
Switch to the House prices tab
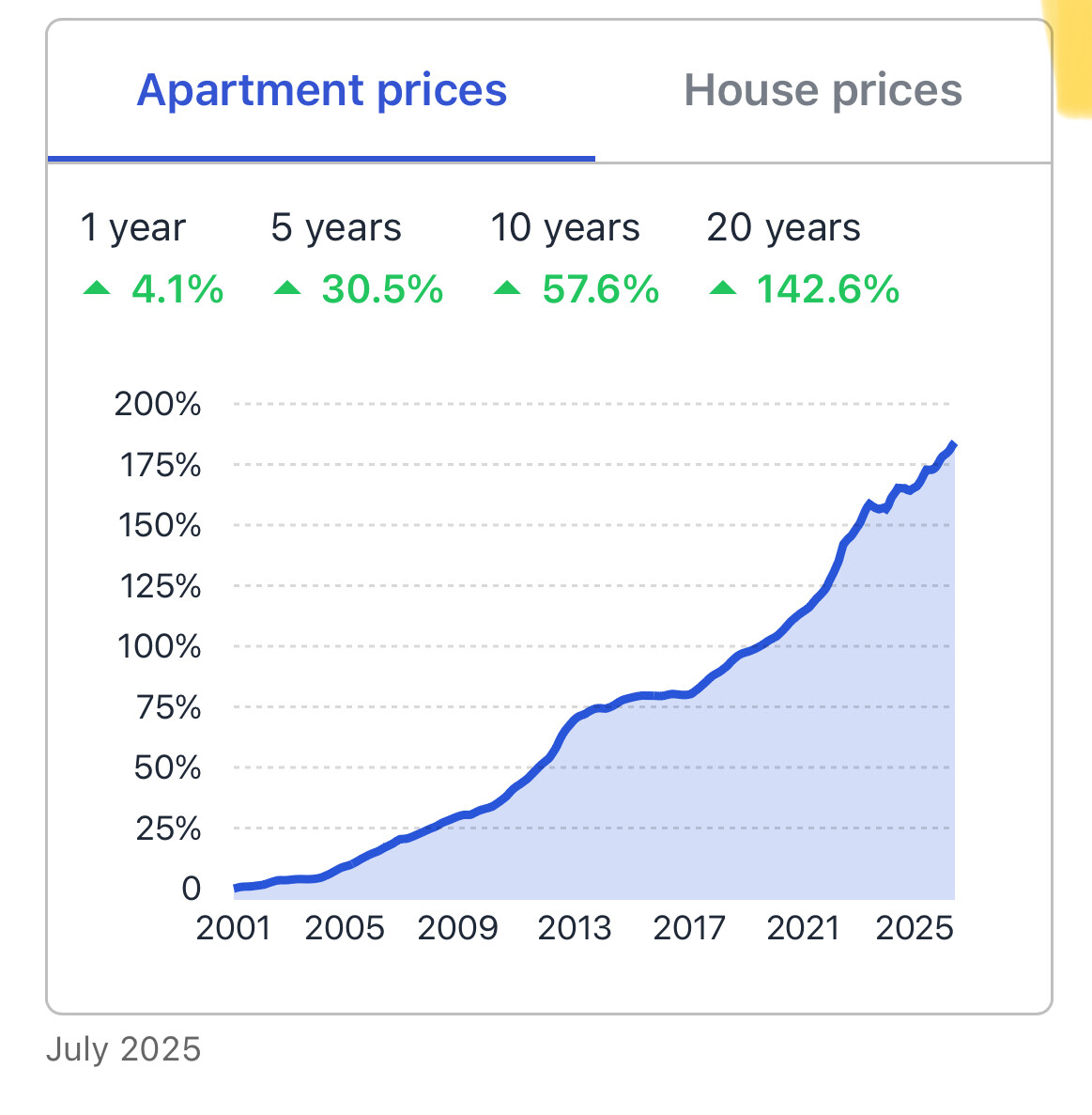pyautogui.click(x=823, y=91)
